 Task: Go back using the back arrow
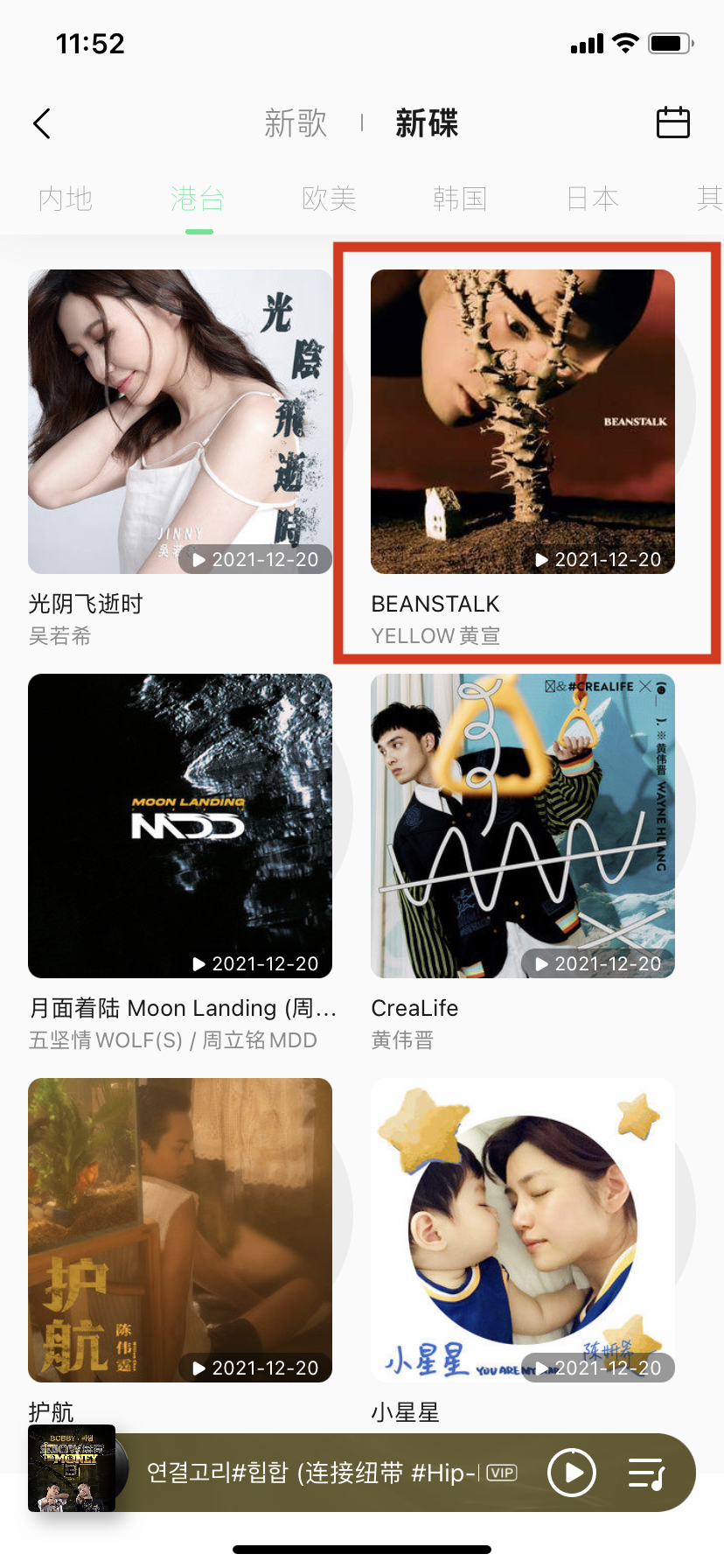click(42, 123)
